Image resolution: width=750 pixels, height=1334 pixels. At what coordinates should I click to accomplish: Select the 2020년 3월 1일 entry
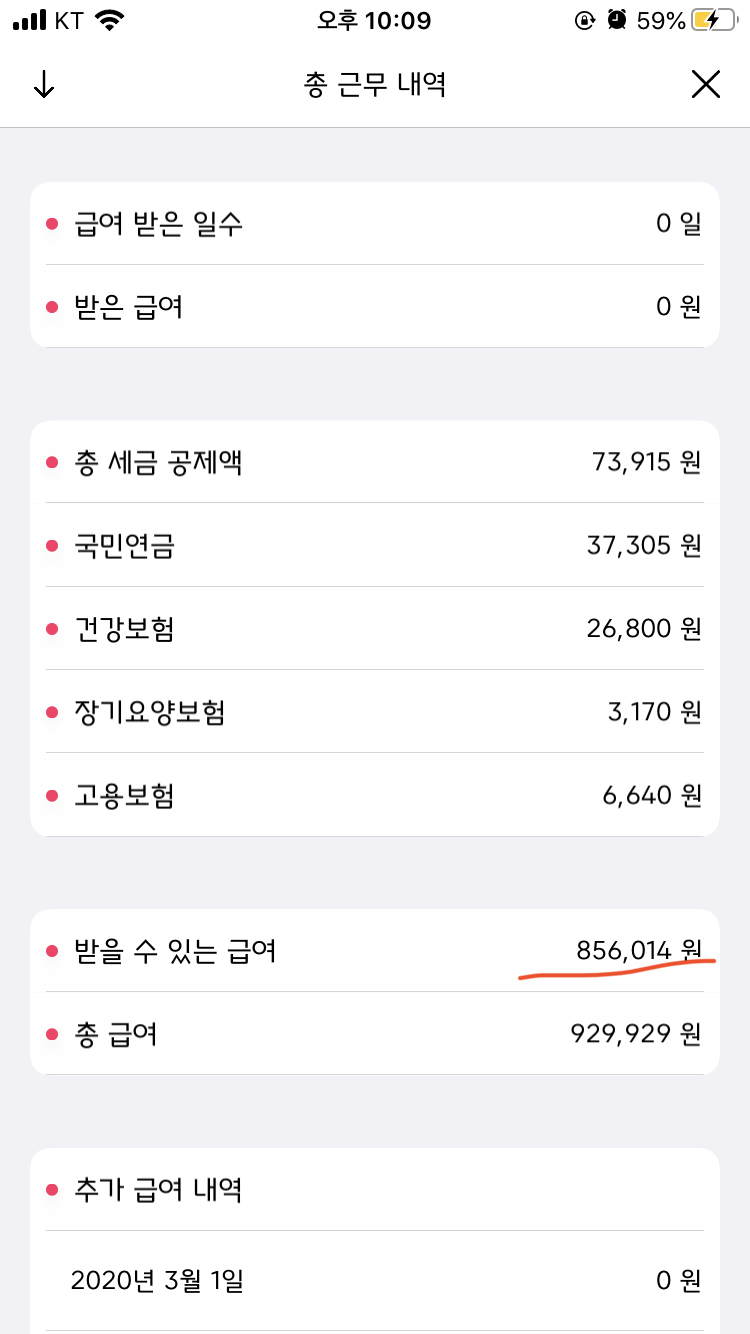[x=375, y=1281]
